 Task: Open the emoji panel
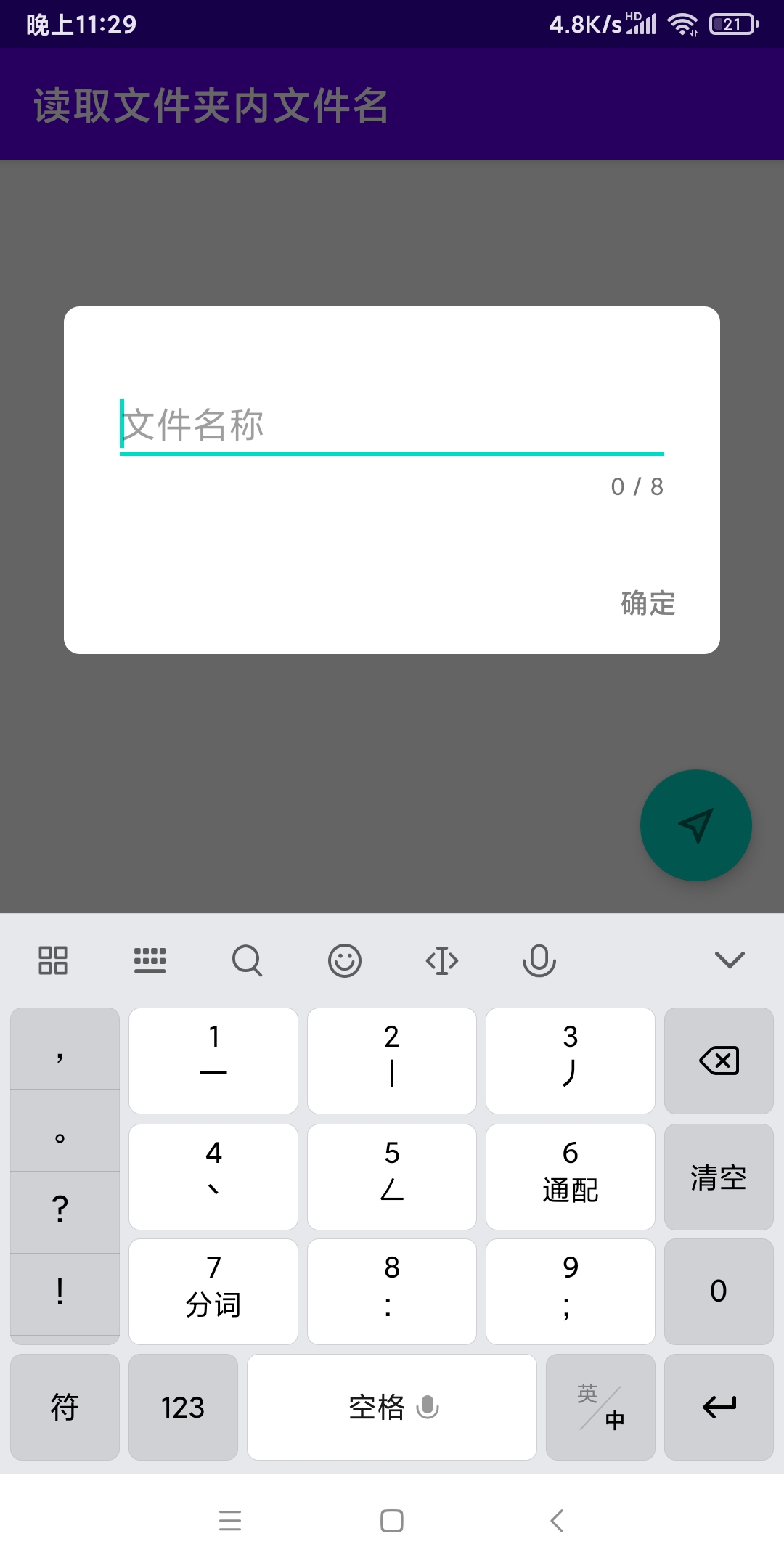coord(345,960)
